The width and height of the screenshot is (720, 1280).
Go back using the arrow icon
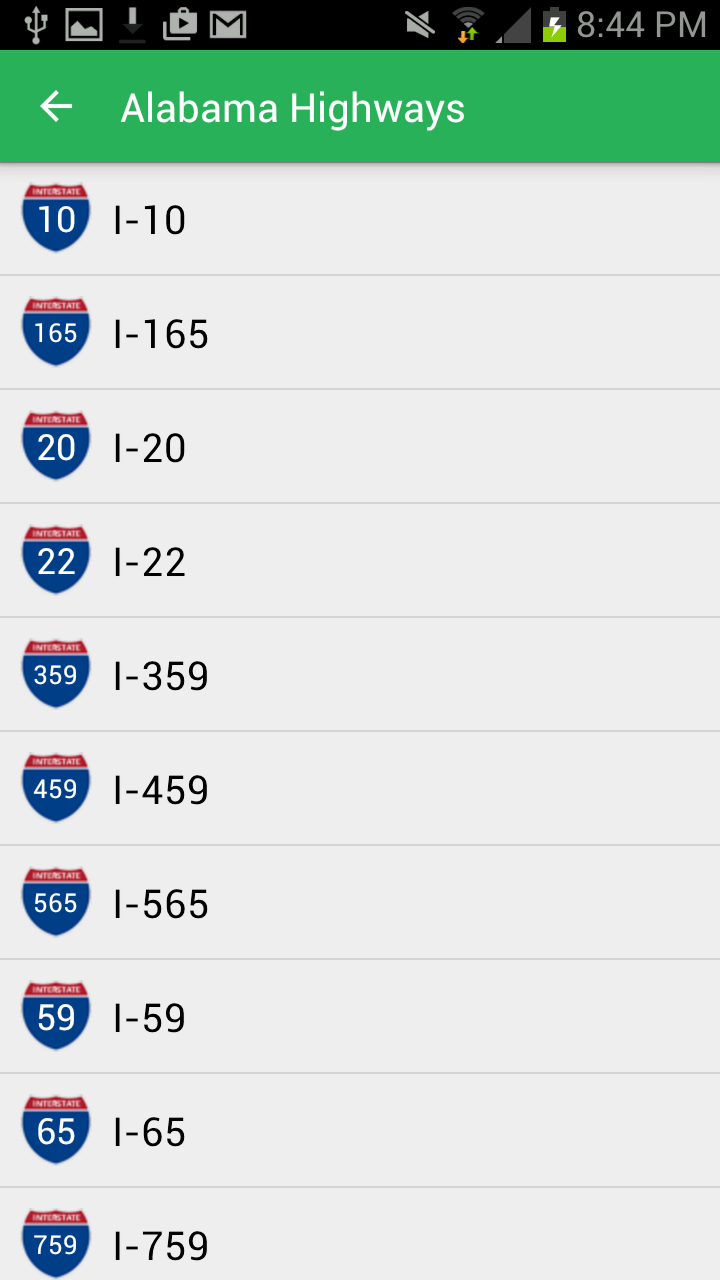56,107
